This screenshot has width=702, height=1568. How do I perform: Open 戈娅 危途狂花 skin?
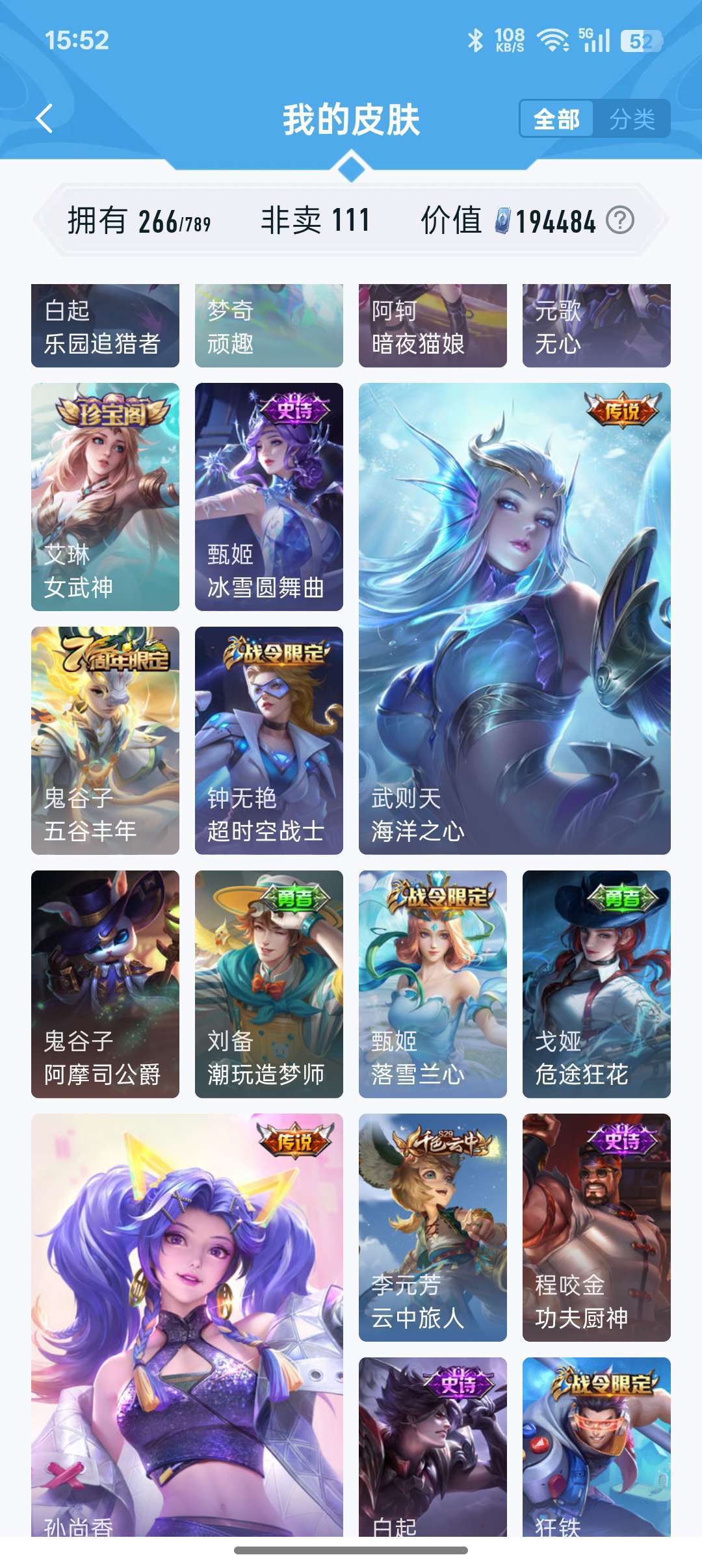coord(597,984)
